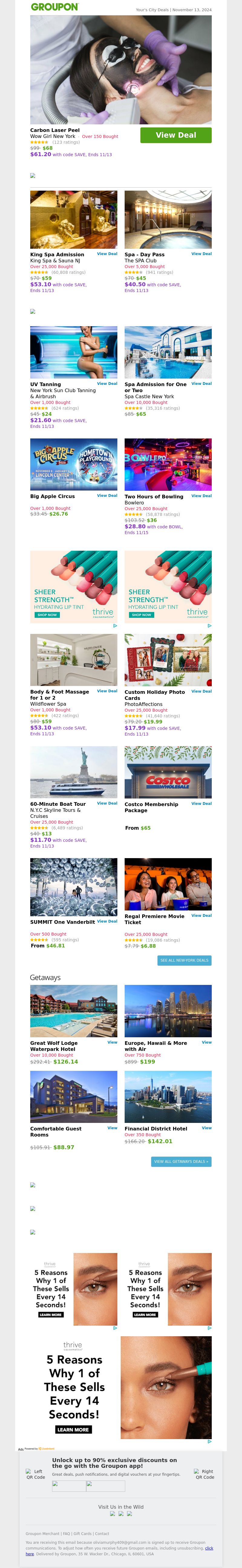Open the Financial District Hotel image
The width and height of the screenshot is (242, 1568).
[168, 1096]
